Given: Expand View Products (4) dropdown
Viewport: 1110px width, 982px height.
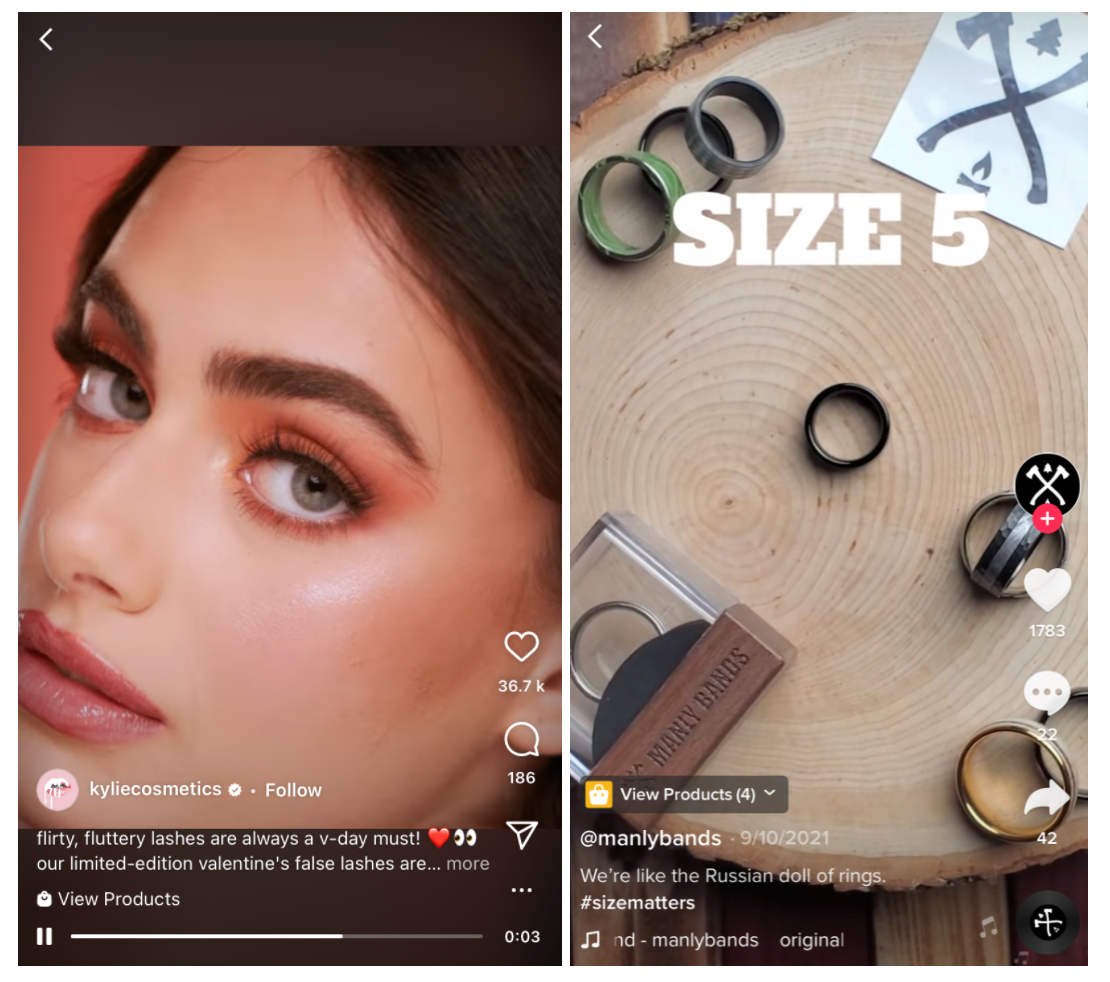Looking at the screenshot, I should click(x=687, y=795).
